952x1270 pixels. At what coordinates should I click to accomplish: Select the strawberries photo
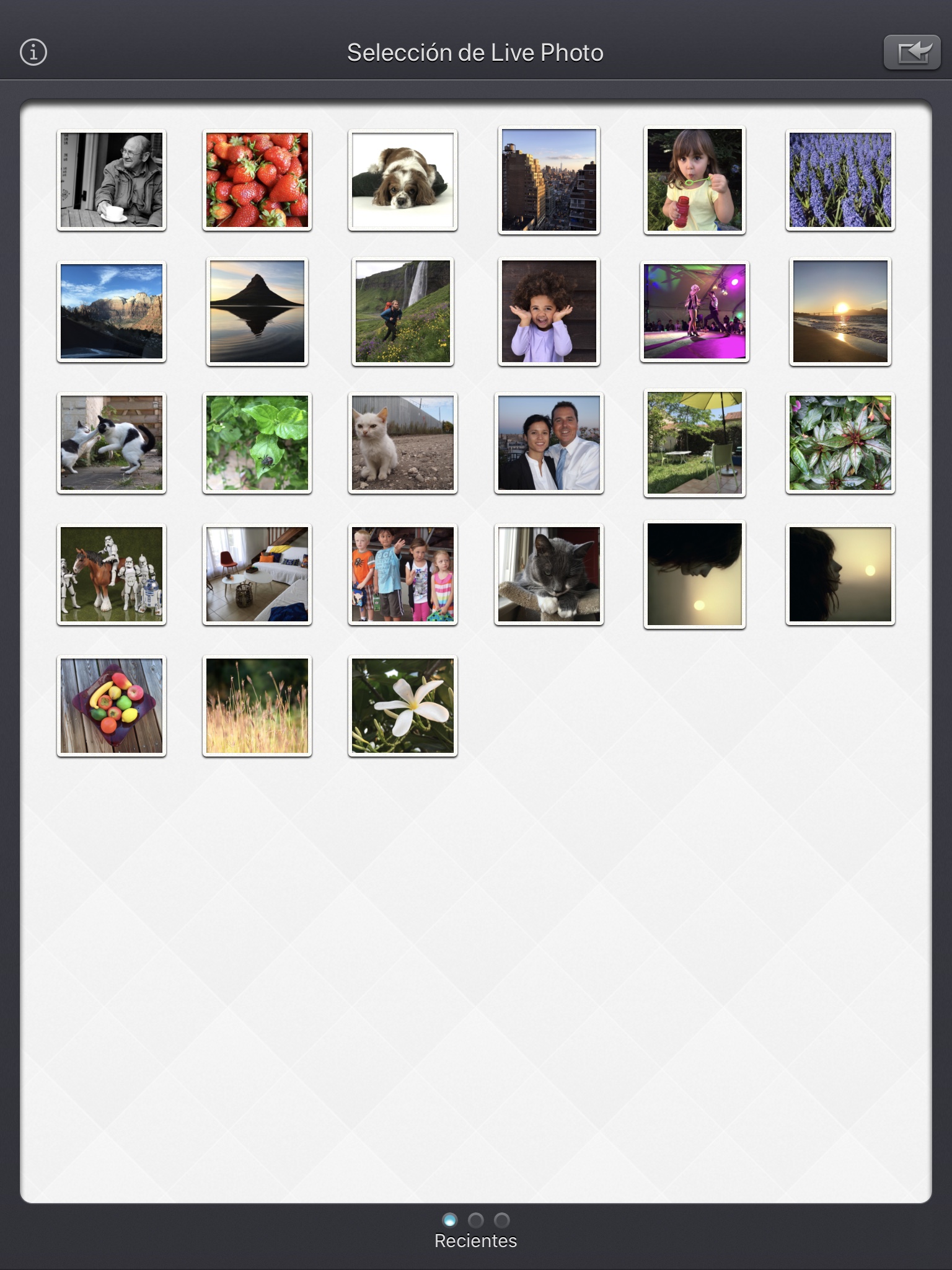pyautogui.click(x=257, y=180)
